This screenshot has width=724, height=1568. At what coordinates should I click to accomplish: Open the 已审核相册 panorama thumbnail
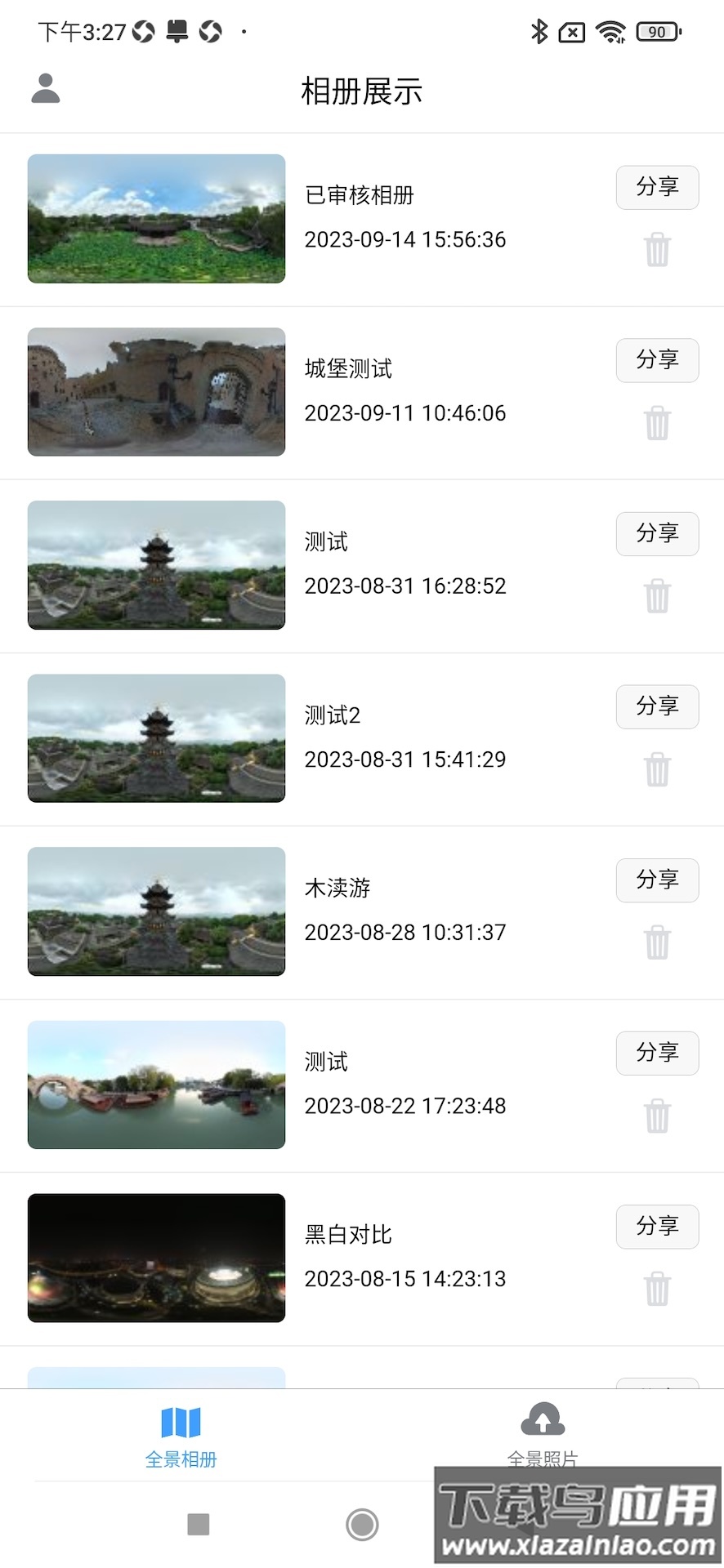point(156,219)
